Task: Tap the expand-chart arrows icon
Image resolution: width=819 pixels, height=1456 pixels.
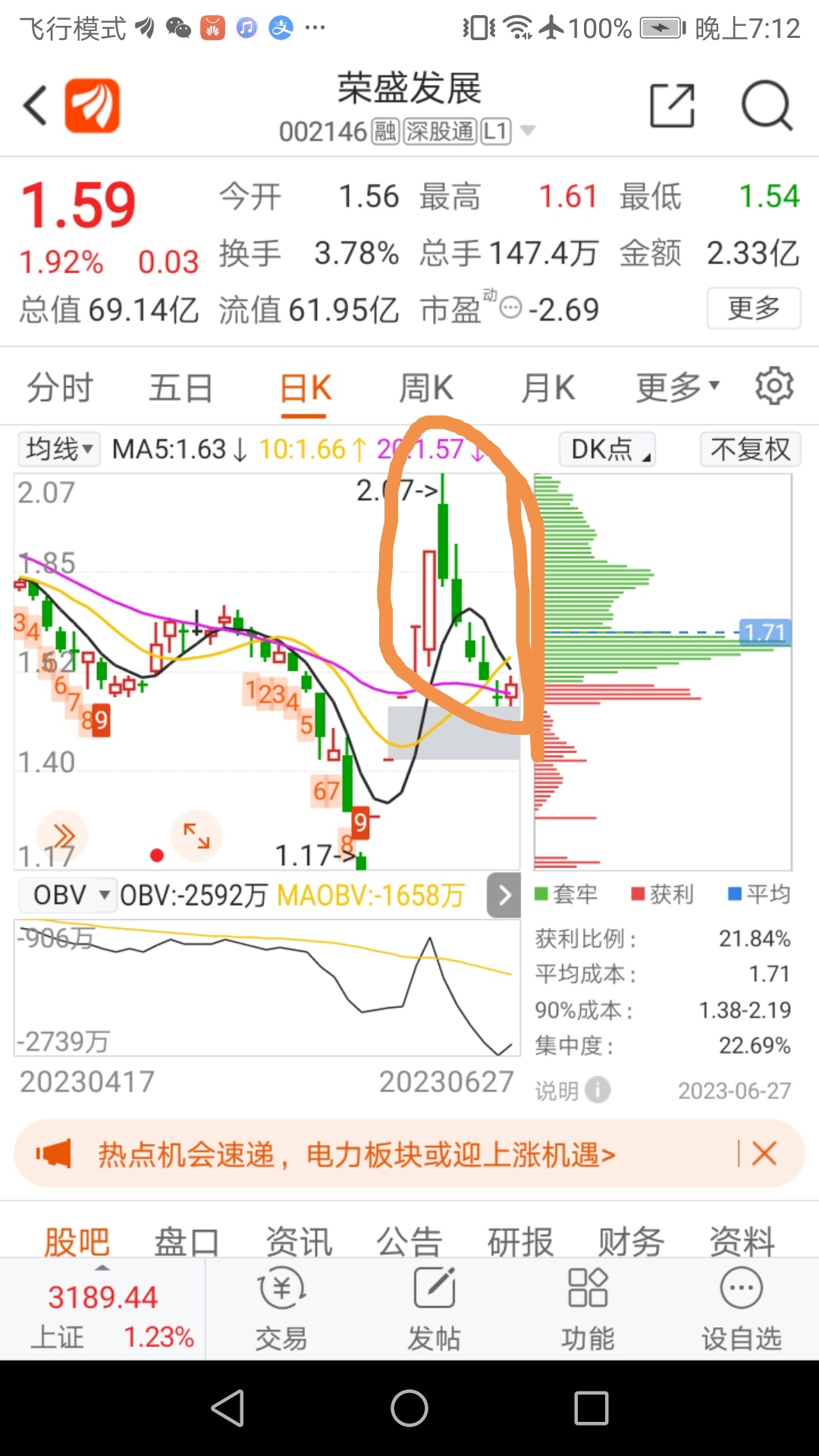Action: 197,836
